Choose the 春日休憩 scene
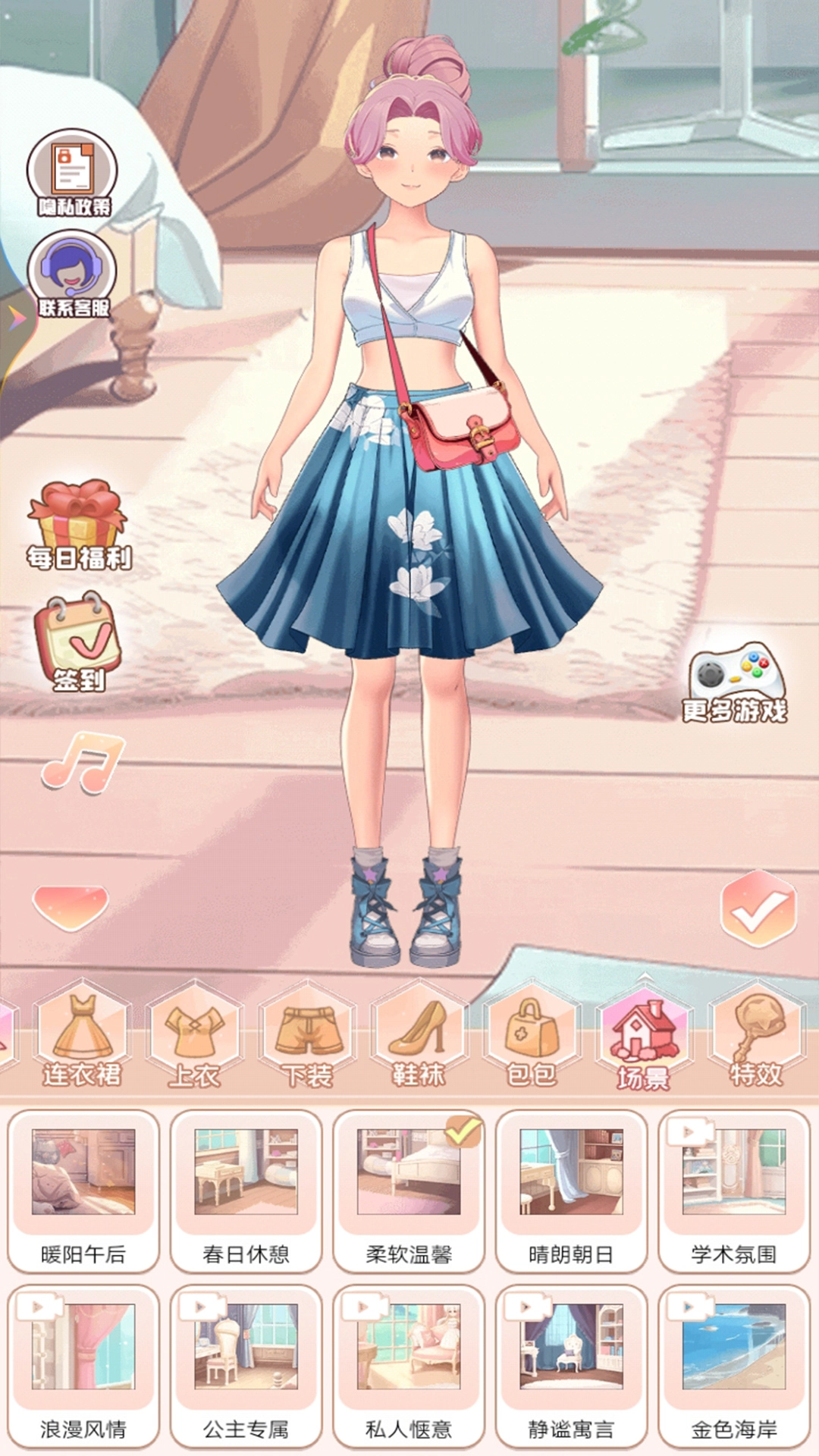The height and width of the screenshot is (1456, 819). 246,1191
